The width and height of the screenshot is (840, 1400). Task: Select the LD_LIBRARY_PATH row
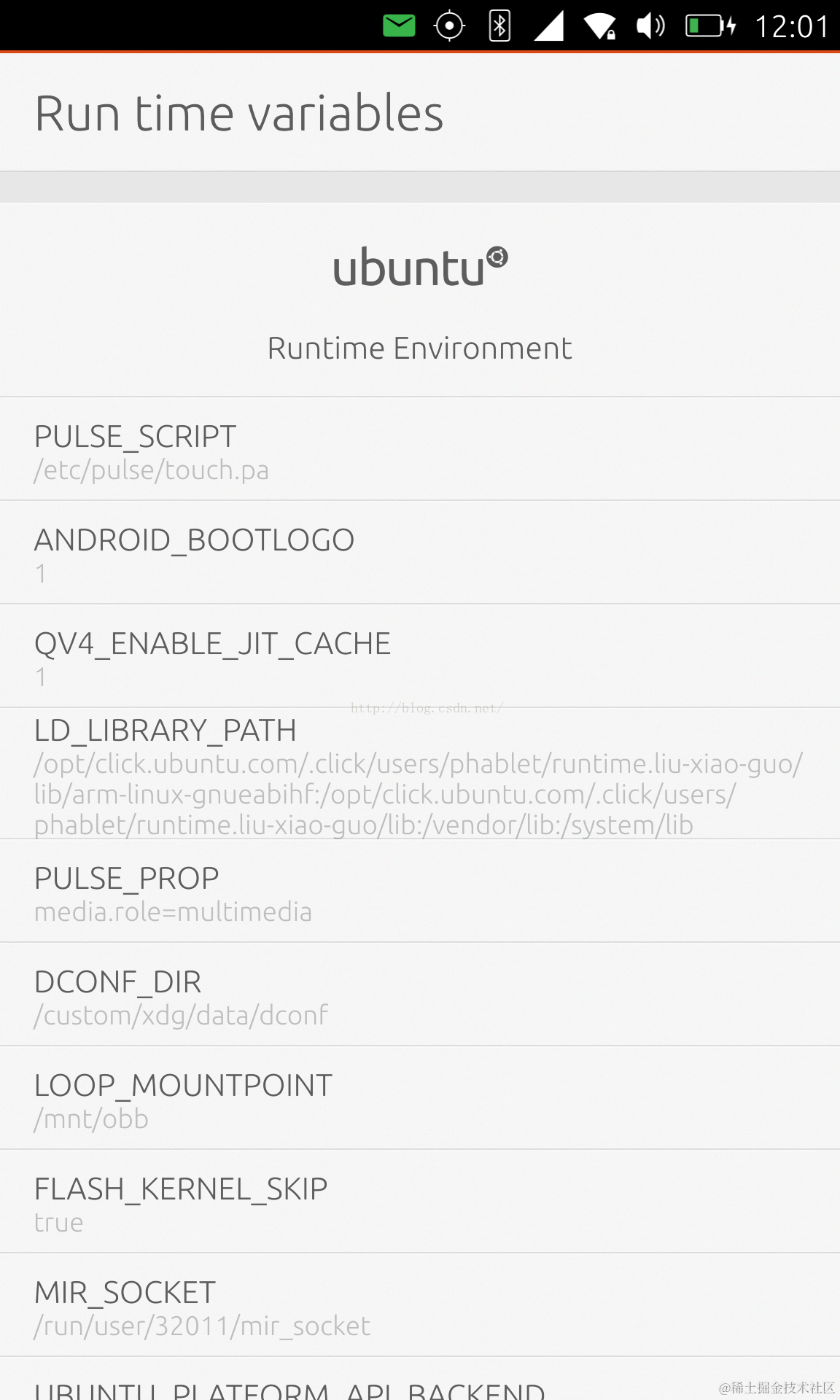pos(420,774)
